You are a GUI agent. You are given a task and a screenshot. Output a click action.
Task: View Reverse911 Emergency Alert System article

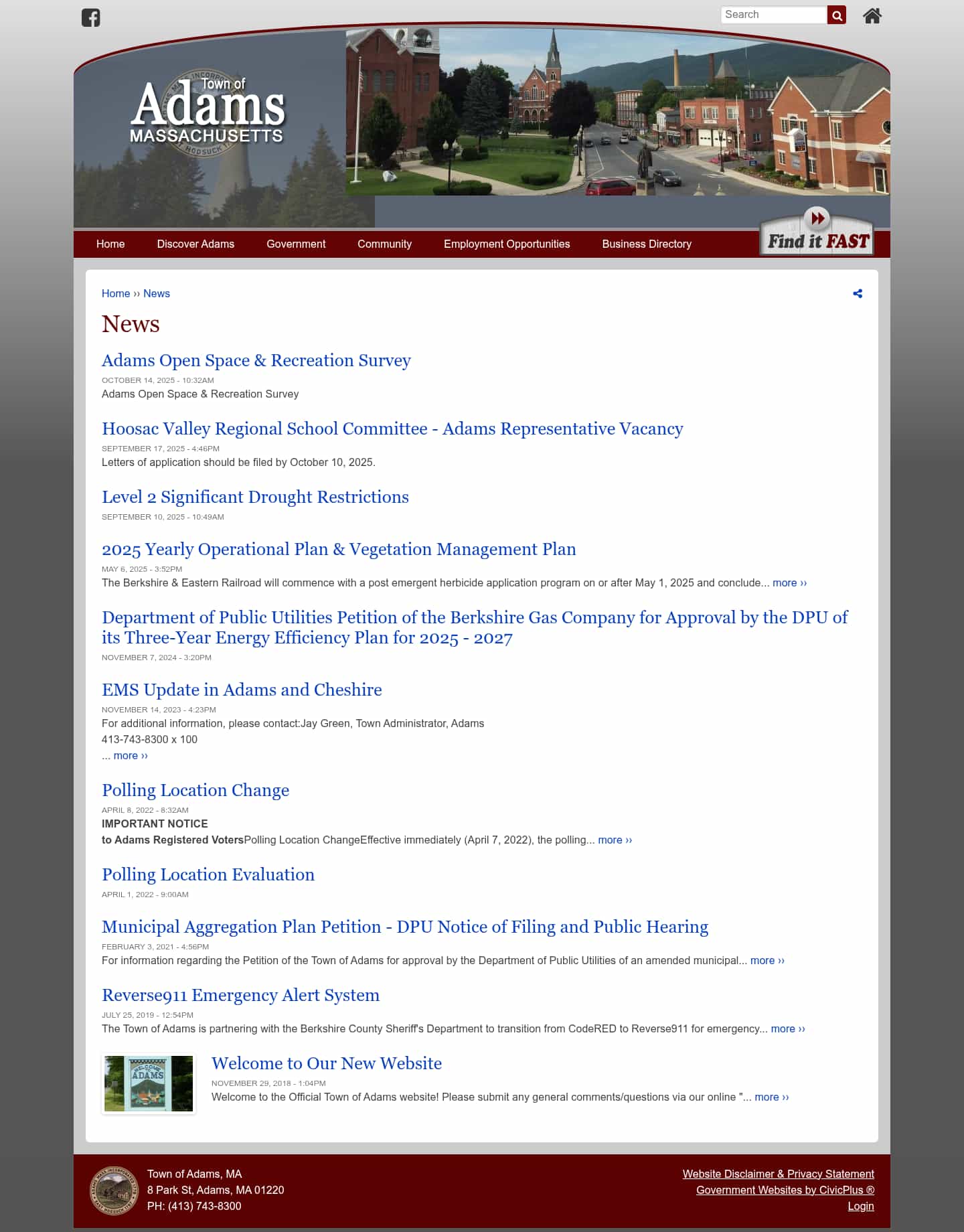240,995
